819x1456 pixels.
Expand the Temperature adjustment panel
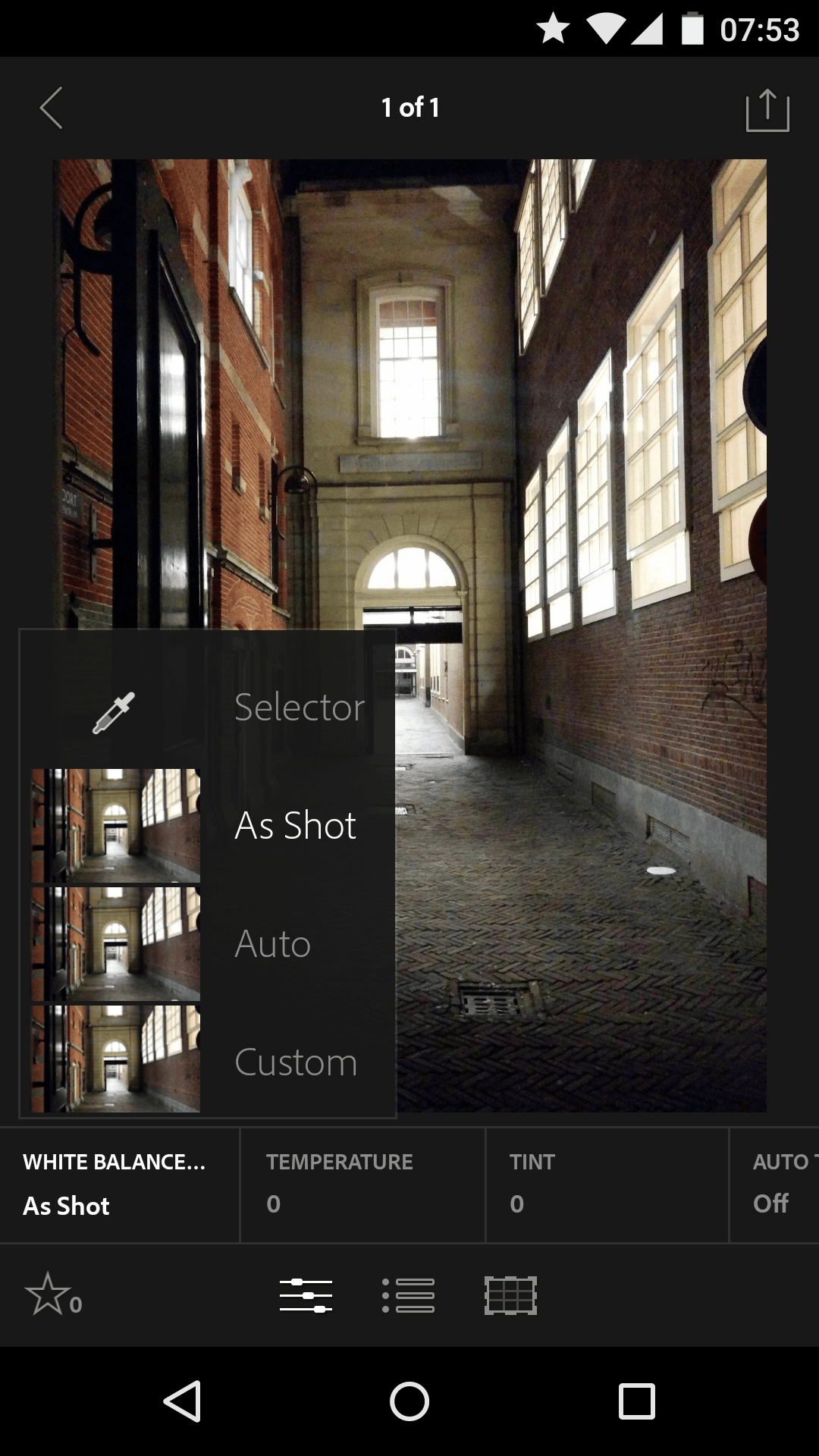[362, 1183]
